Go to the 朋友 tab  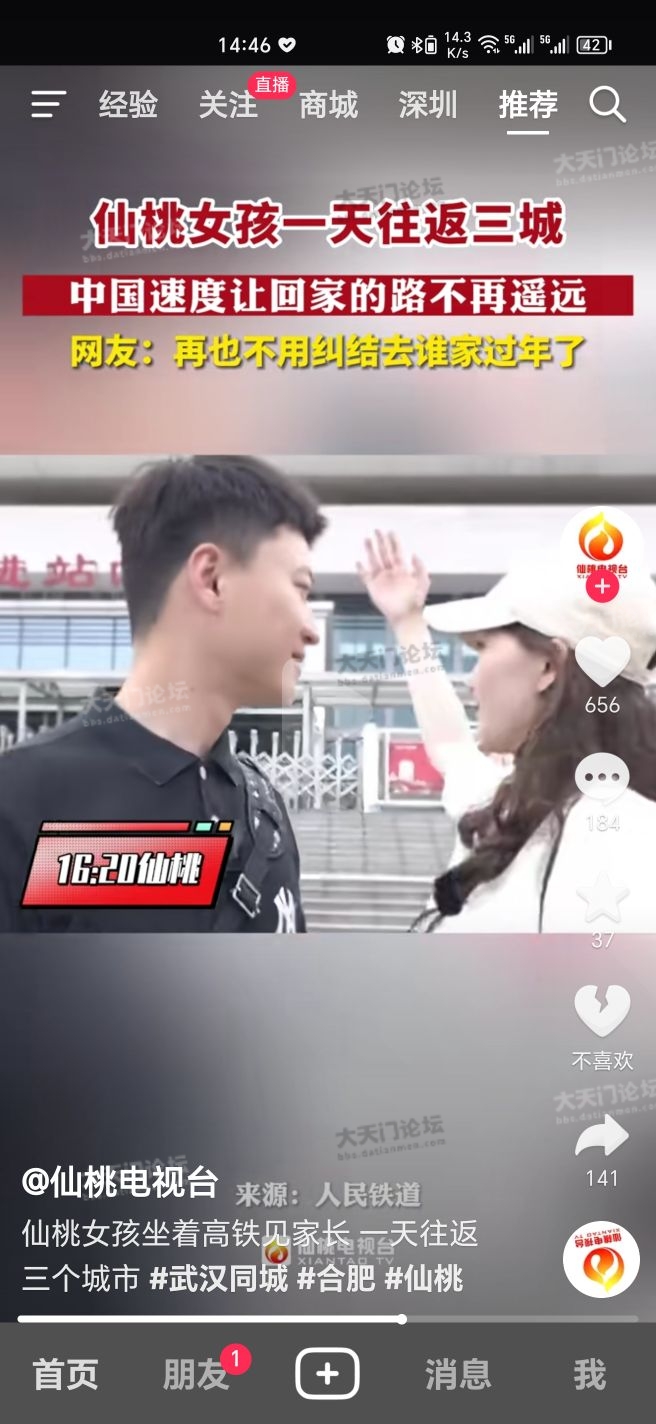coord(196,1374)
